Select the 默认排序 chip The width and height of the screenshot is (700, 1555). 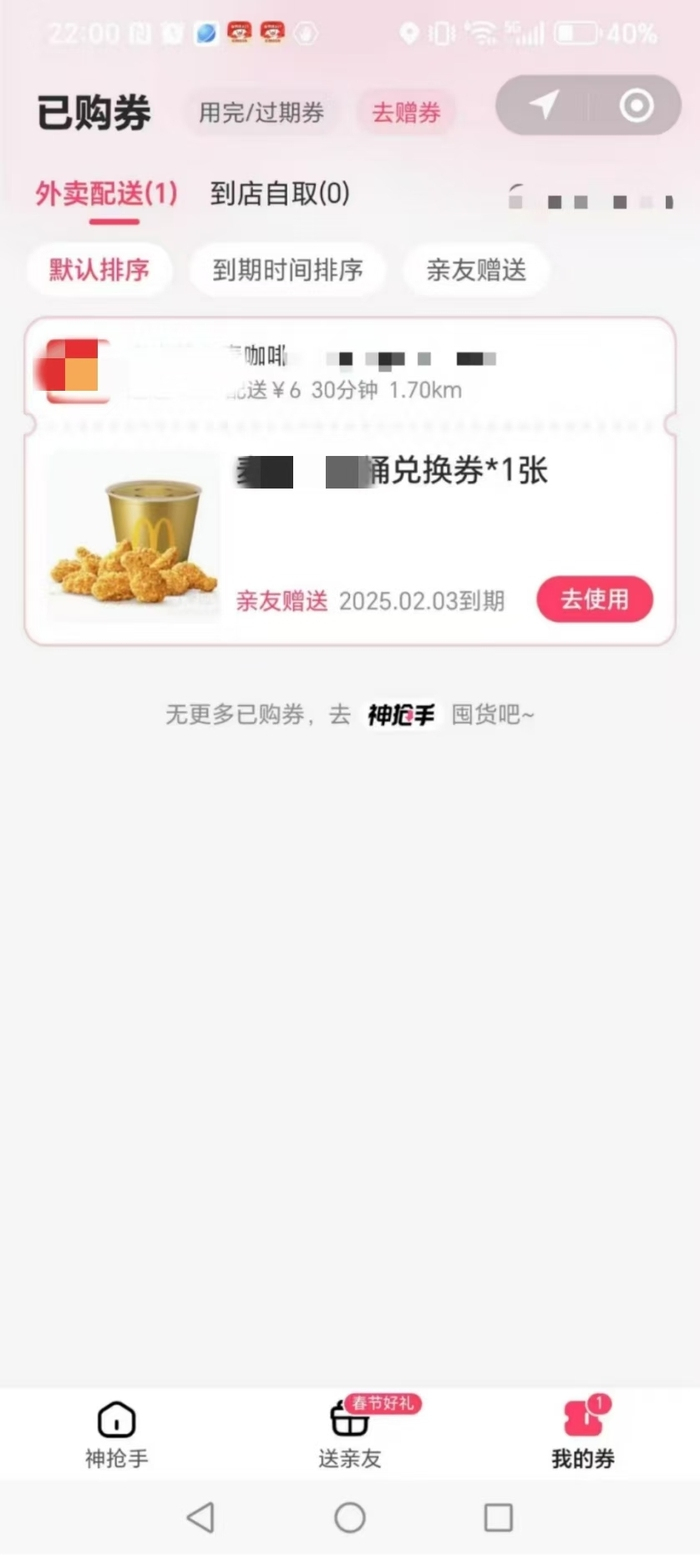point(98,270)
